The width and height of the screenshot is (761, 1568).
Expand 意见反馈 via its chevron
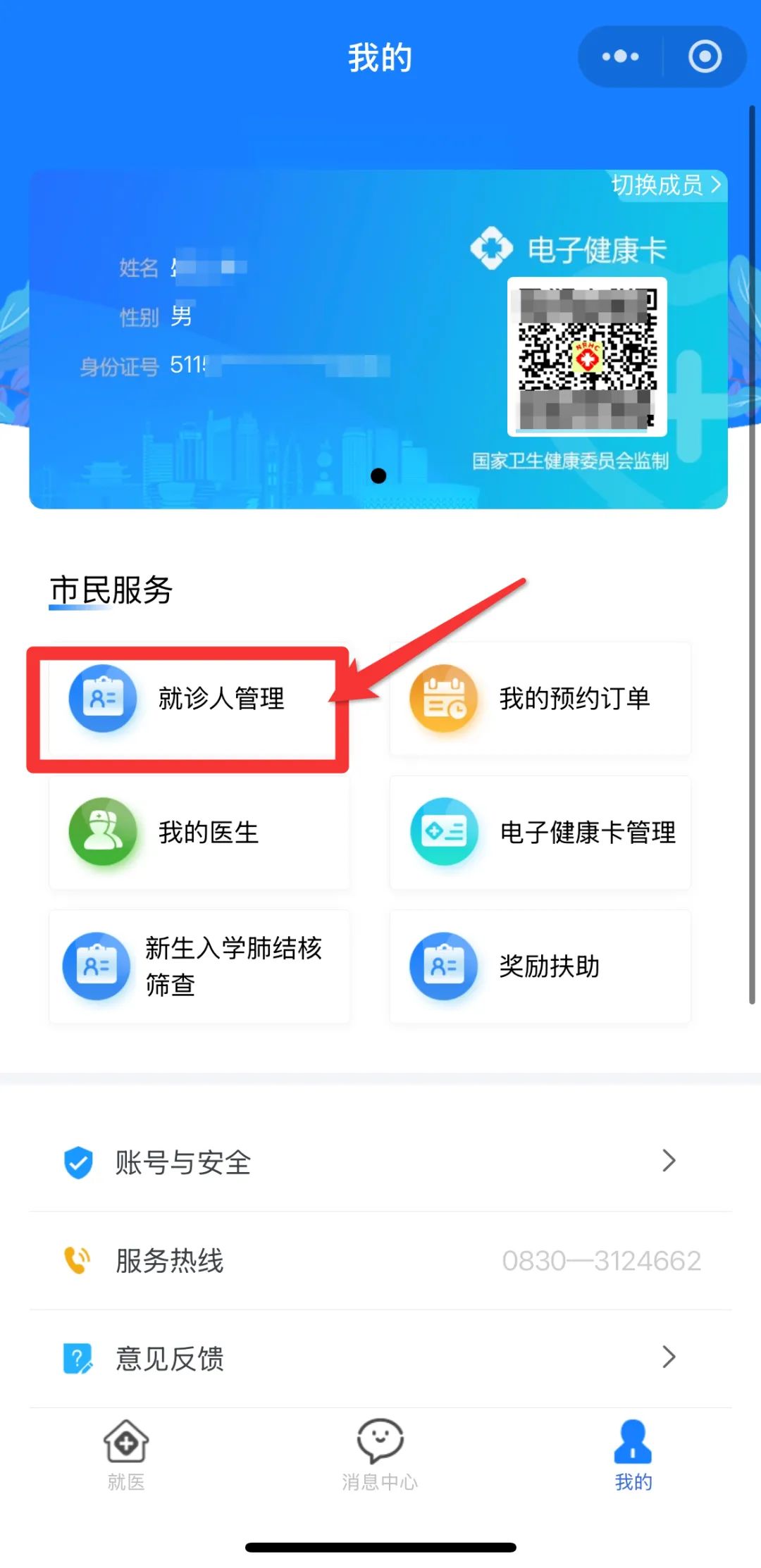click(x=668, y=1356)
